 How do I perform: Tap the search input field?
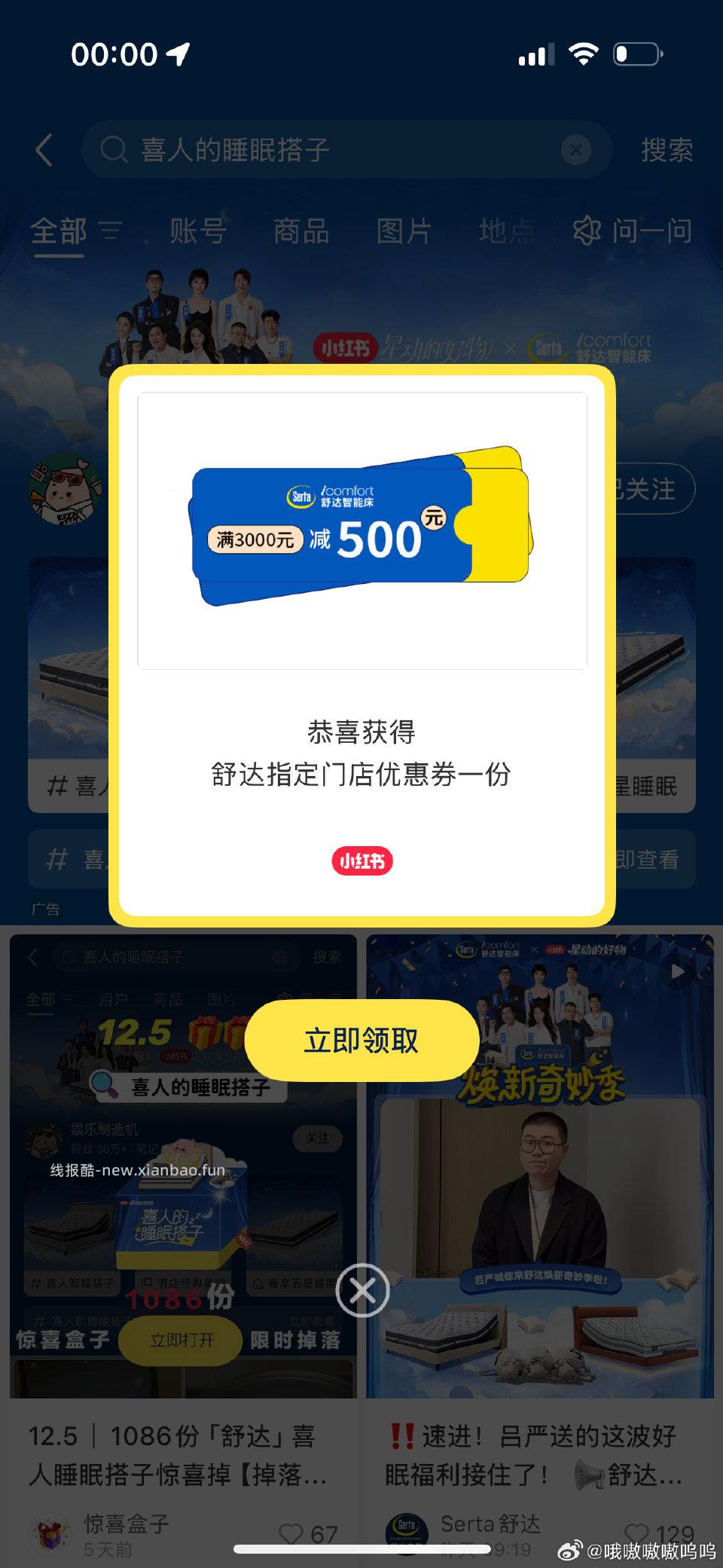[301, 149]
